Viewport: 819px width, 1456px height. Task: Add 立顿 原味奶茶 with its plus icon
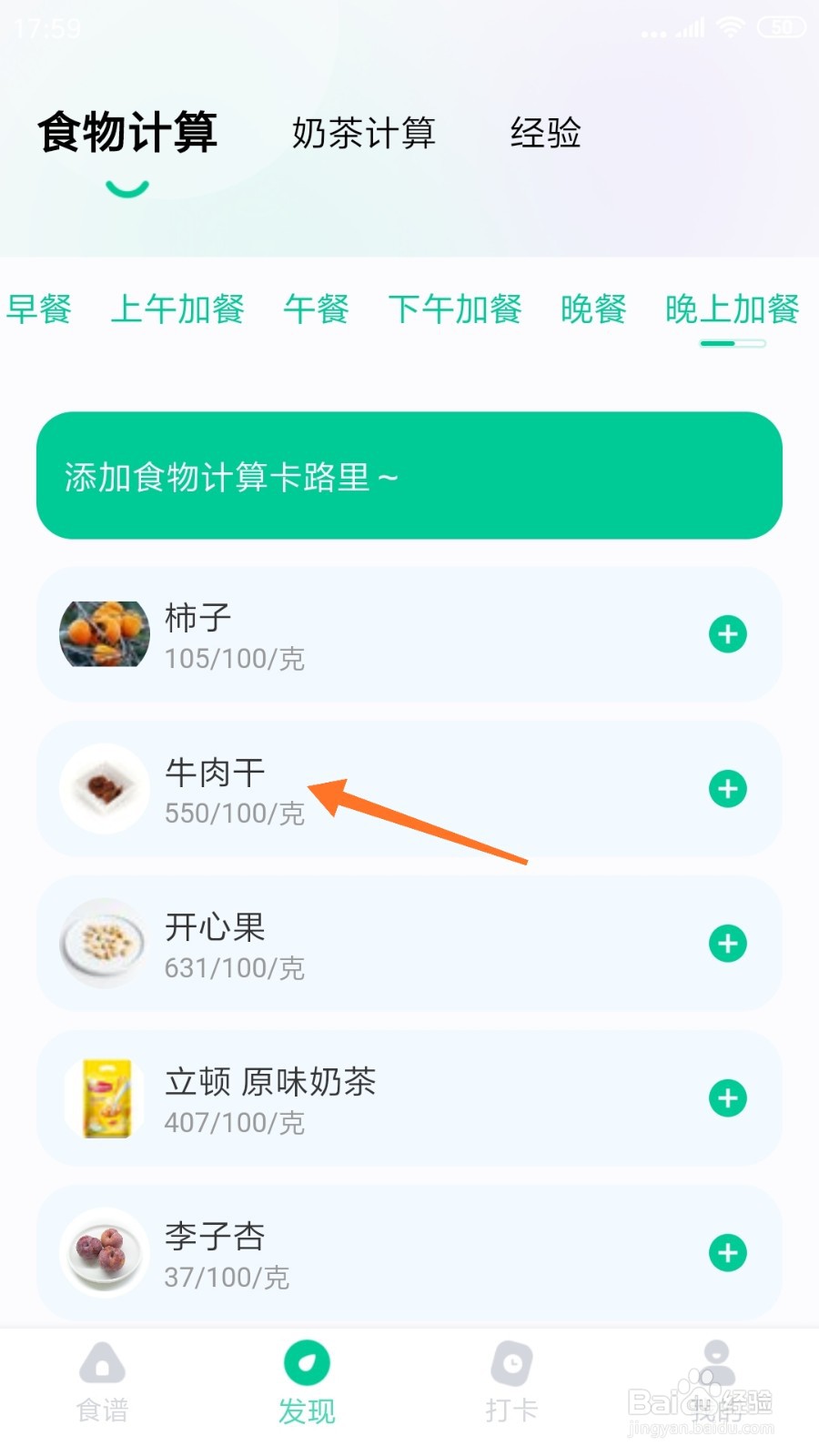pyautogui.click(x=727, y=1098)
